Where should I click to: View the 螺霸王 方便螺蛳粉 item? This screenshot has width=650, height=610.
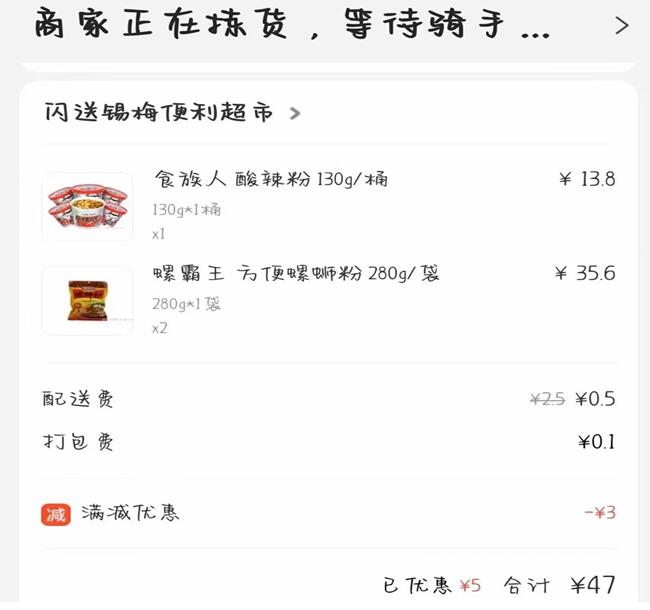(x=296, y=274)
